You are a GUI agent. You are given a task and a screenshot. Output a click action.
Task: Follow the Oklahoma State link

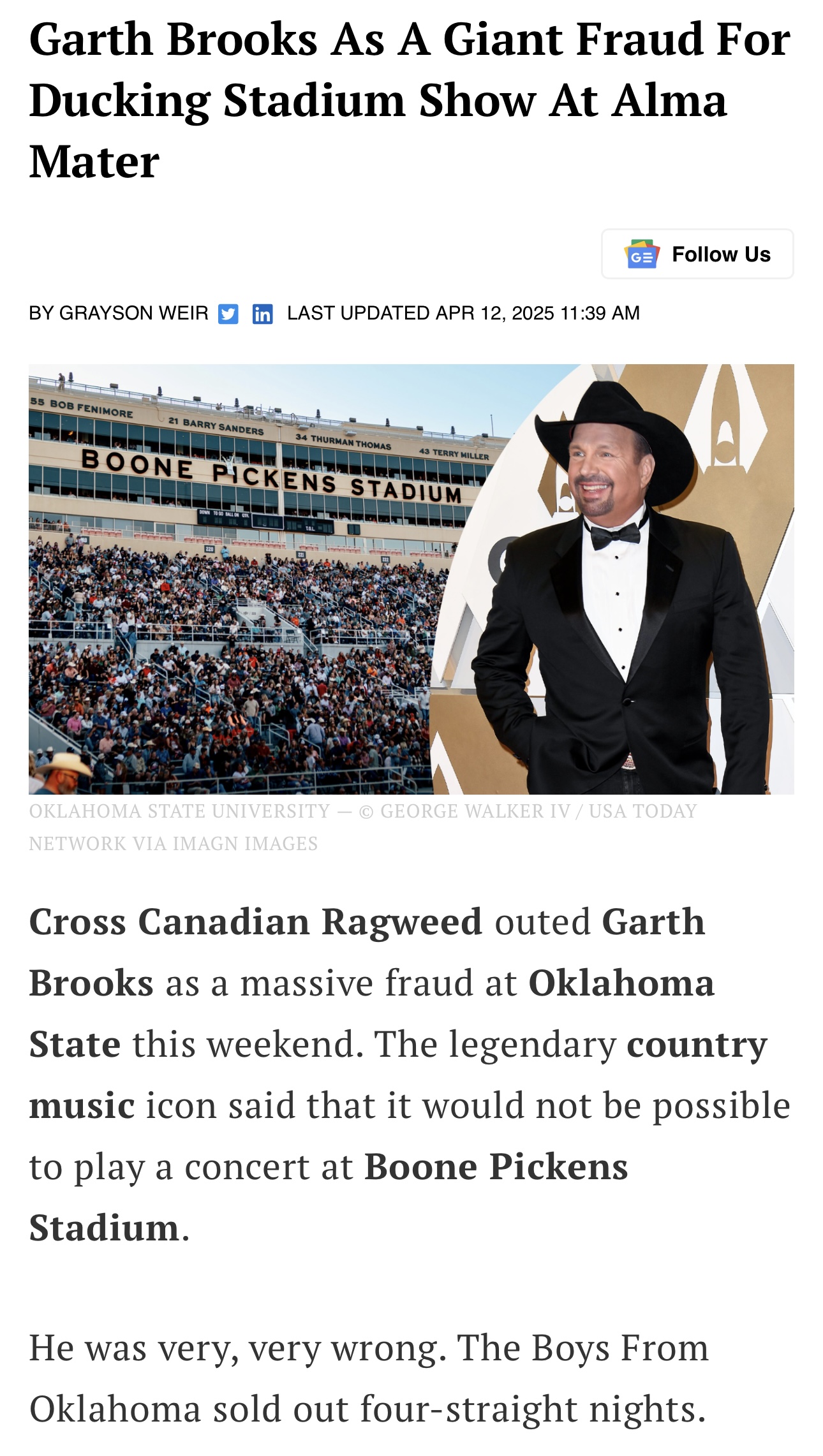(x=371, y=1013)
